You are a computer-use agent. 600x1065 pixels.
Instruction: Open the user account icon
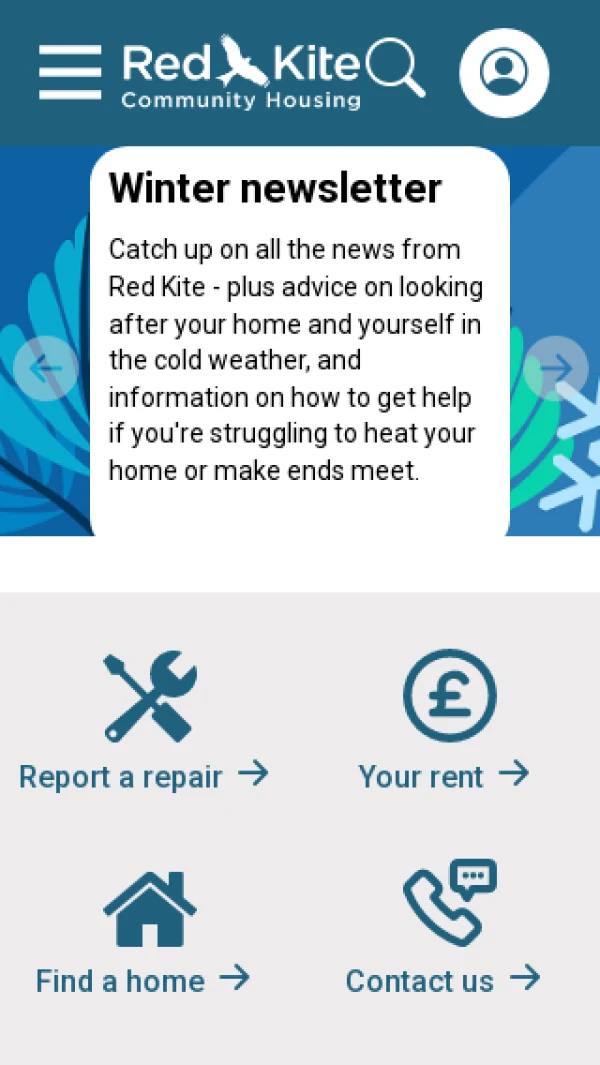(x=503, y=72)
